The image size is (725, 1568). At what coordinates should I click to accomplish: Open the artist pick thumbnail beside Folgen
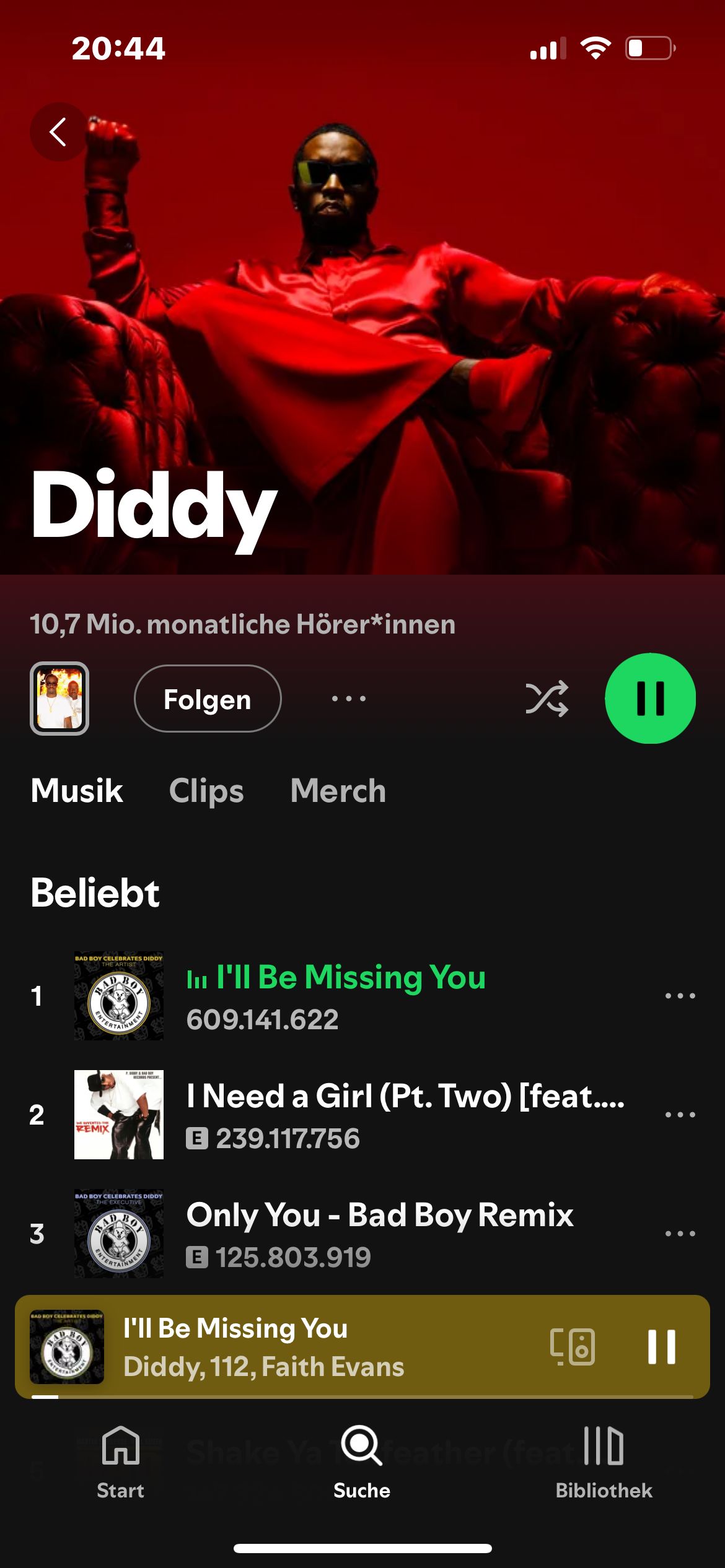59,699
